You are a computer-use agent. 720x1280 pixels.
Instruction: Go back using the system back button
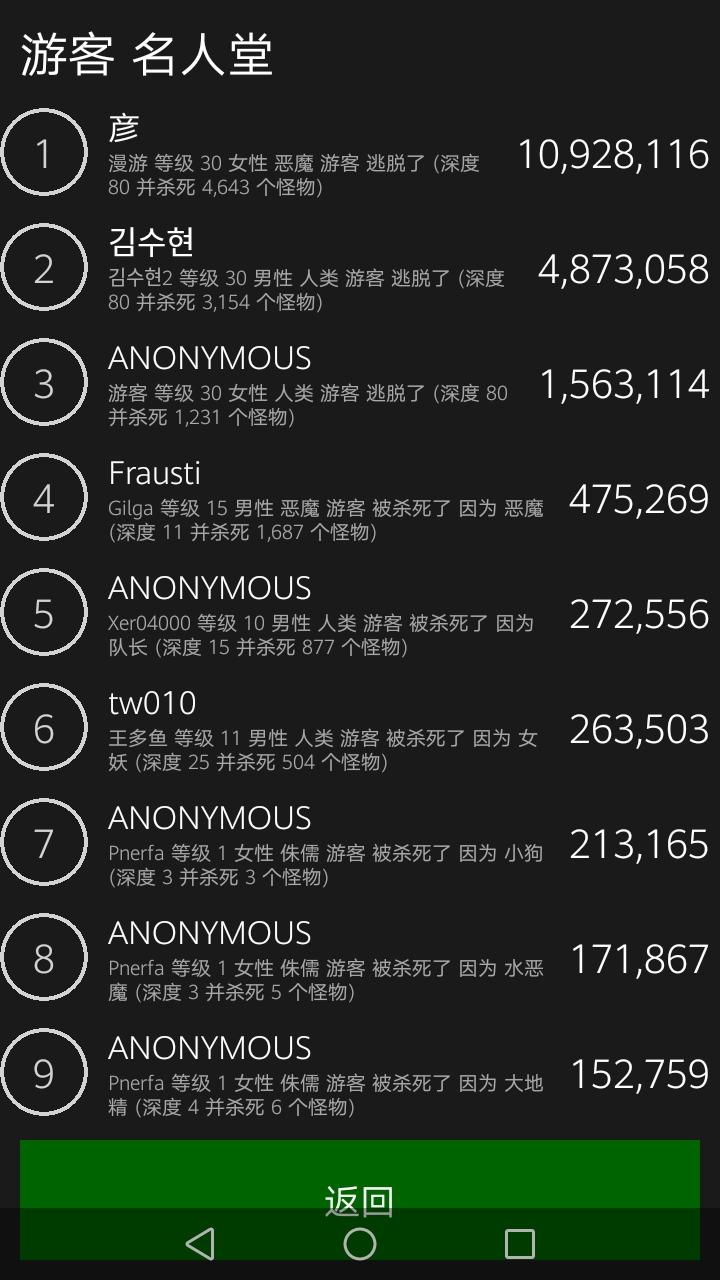[x=200, y=1244]
